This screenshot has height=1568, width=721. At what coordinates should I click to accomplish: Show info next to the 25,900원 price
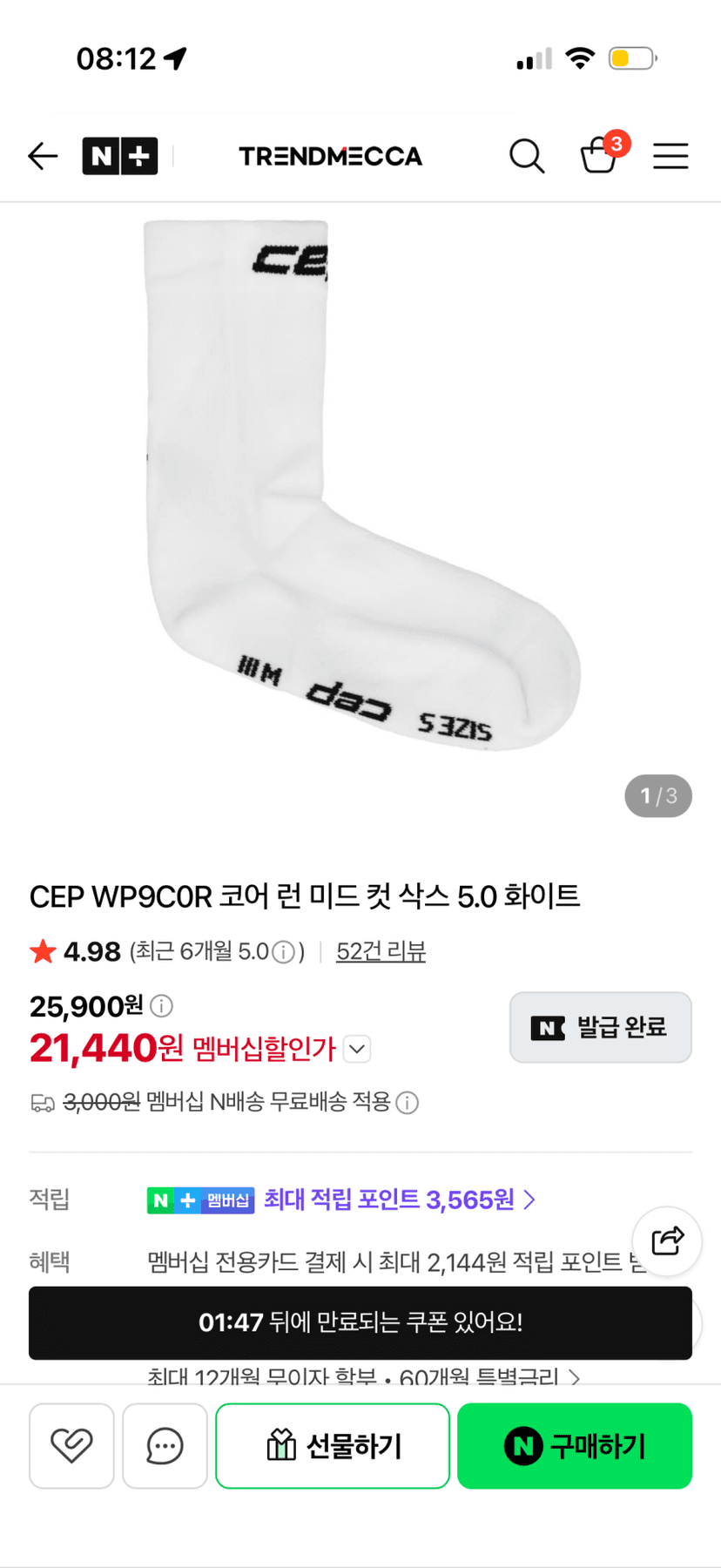pyautogui.click(x=161, y=1006)
